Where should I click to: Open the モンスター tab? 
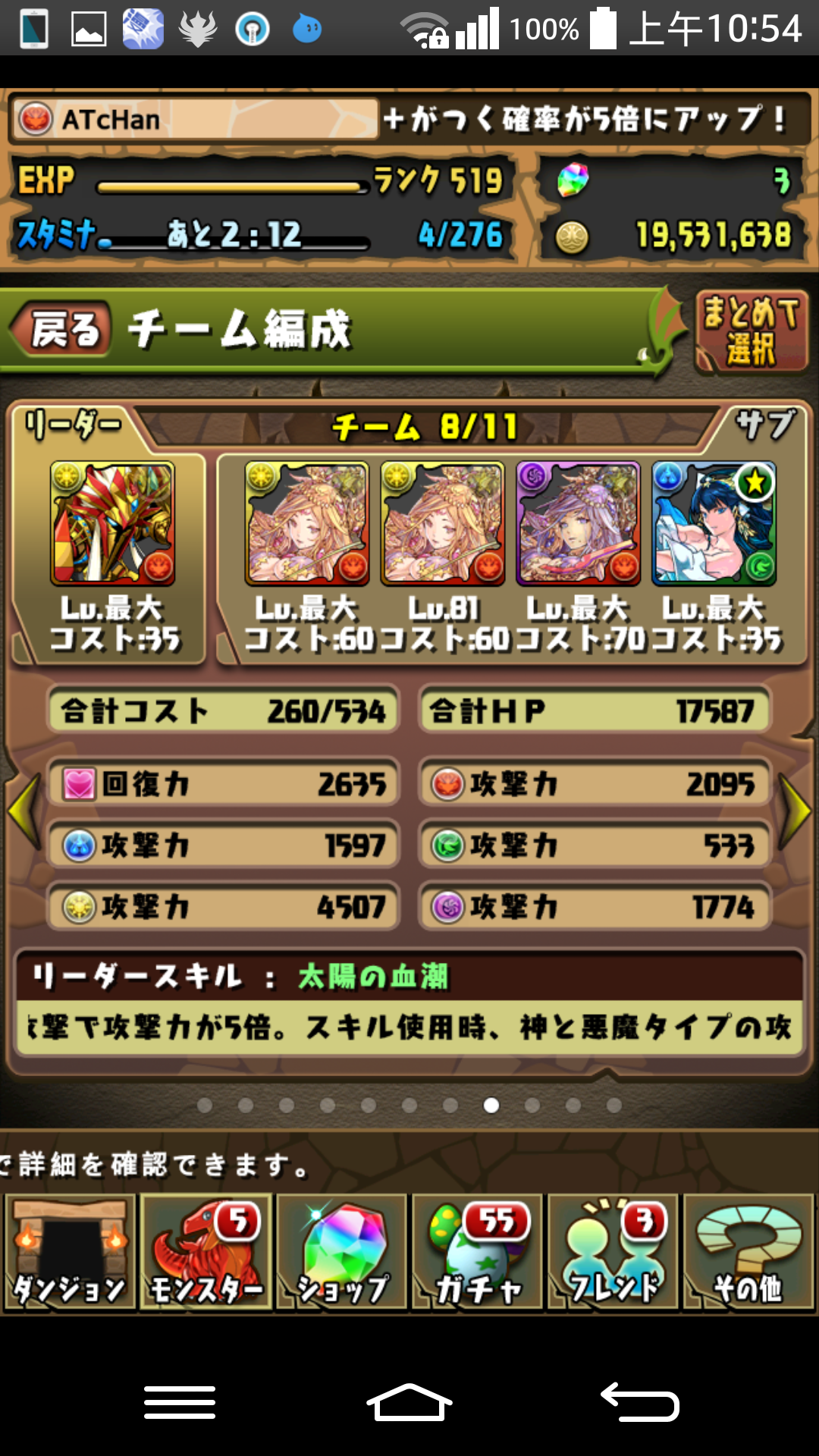206,1251
